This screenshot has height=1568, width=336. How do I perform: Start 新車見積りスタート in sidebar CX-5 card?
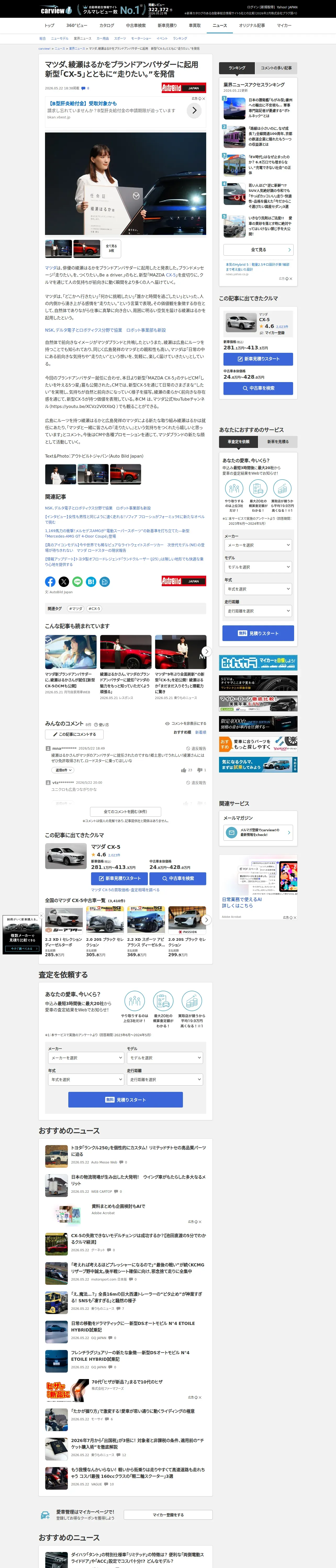(x=258, y=359)
